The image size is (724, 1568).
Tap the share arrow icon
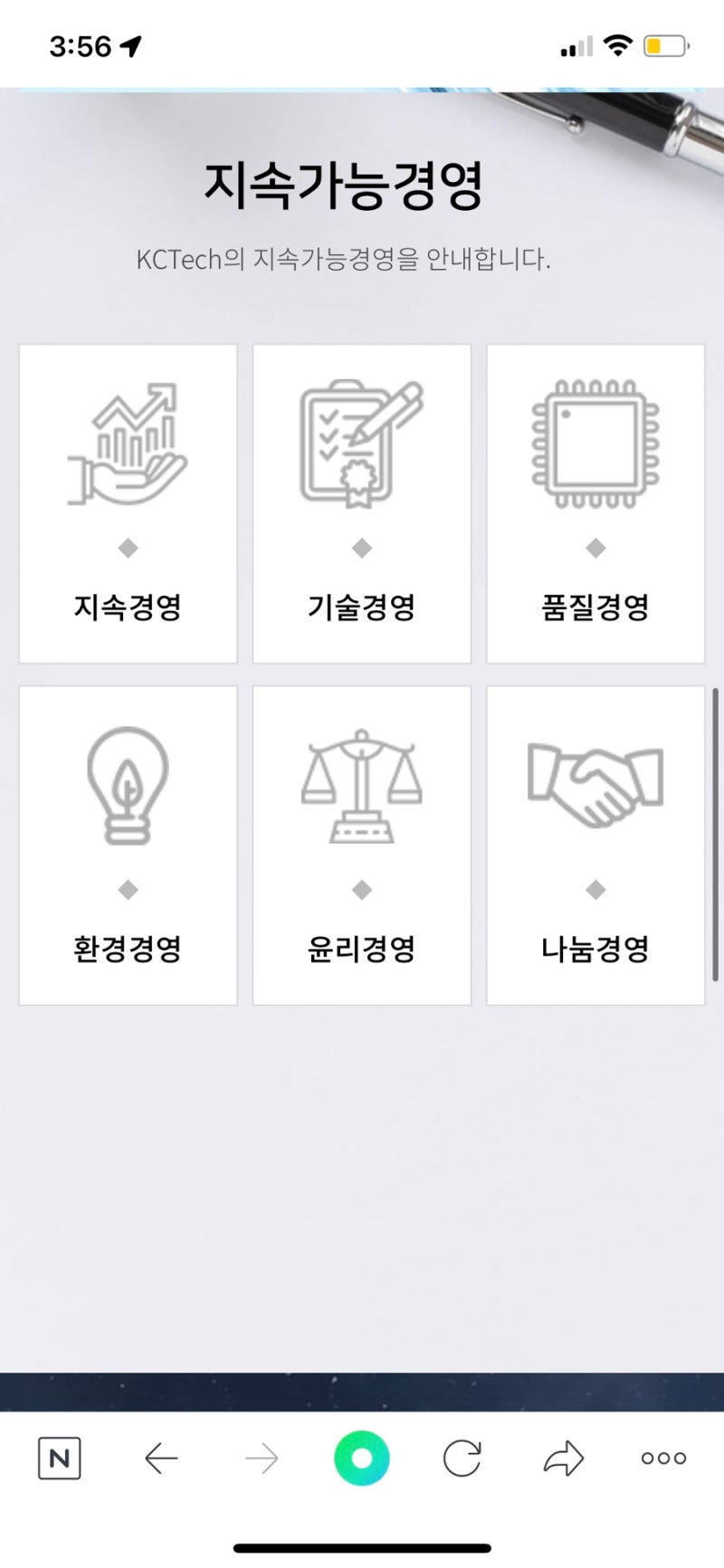click(562, 1458)
